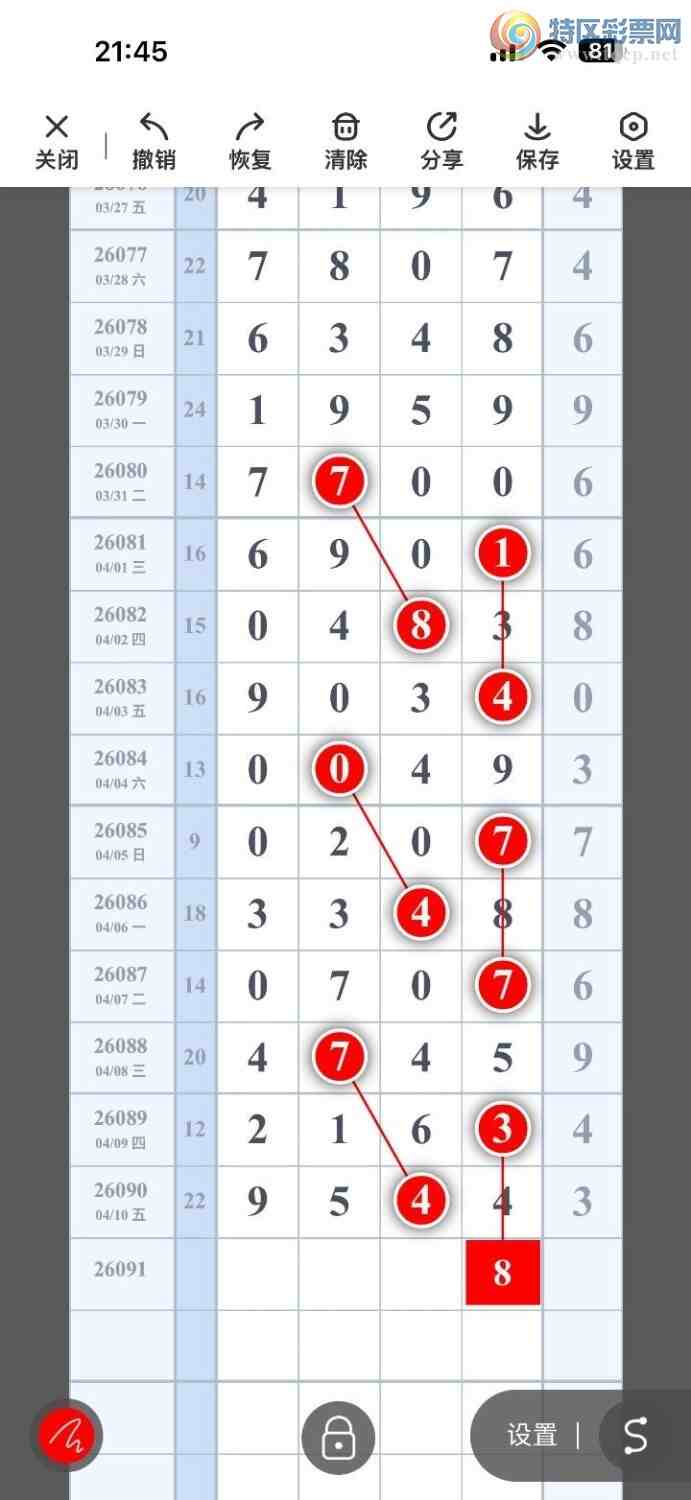Open the bottom pill's settings option
The width and height of the screenshot is (691, 1500).
(x=532, y=1436)
